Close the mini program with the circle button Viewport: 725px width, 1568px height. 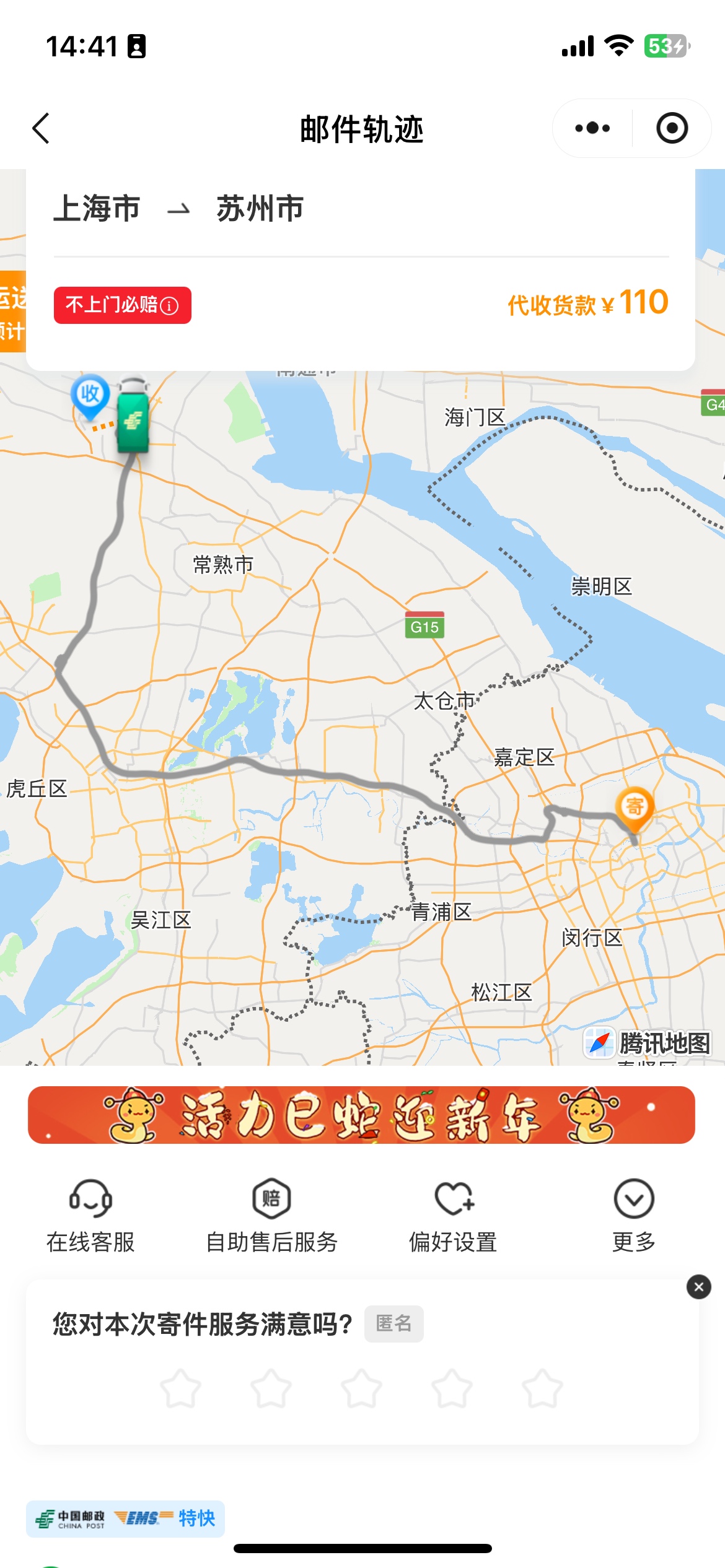pos(672,128)
